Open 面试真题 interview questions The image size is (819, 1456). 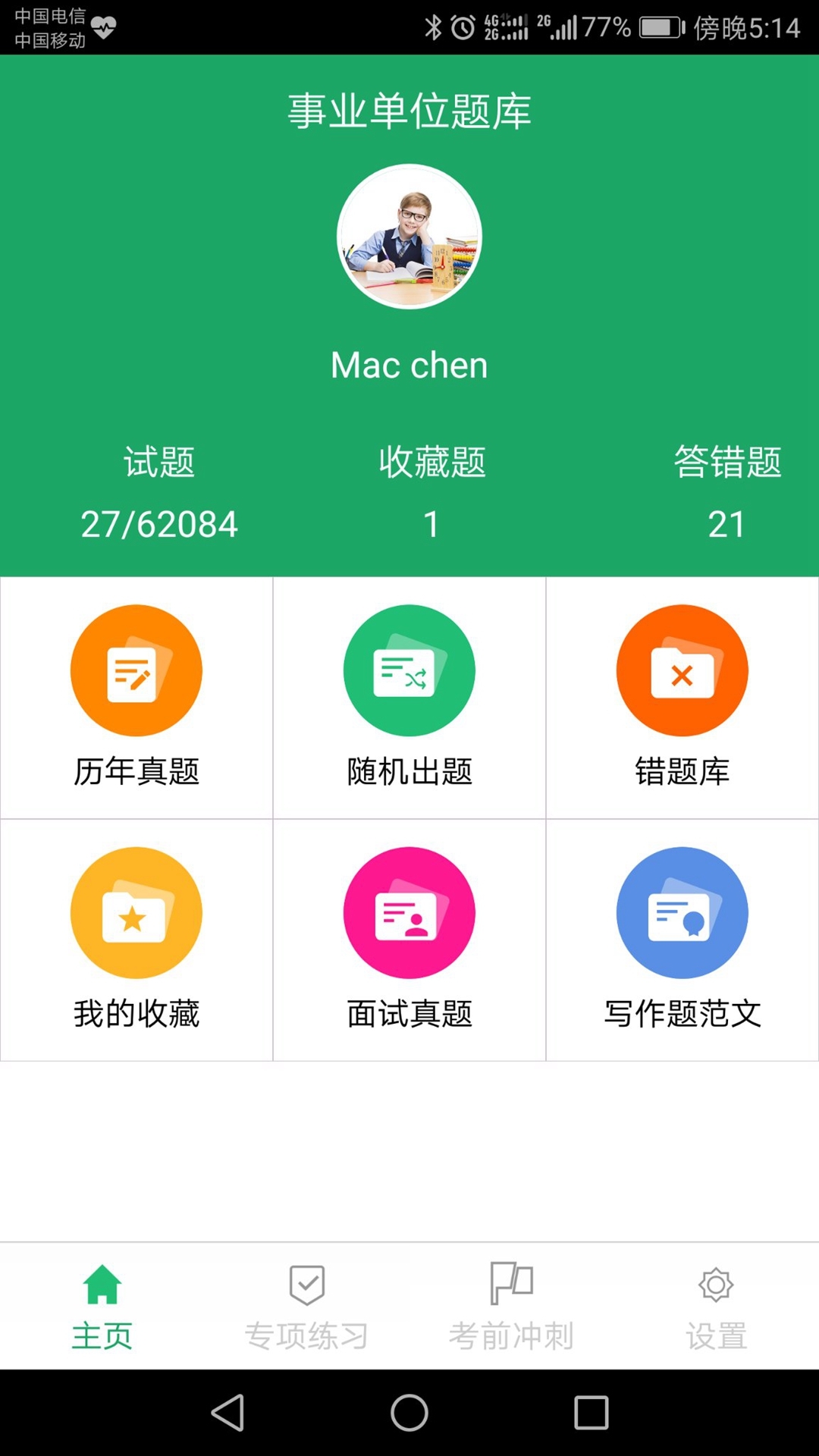click(x=409, y=940)
